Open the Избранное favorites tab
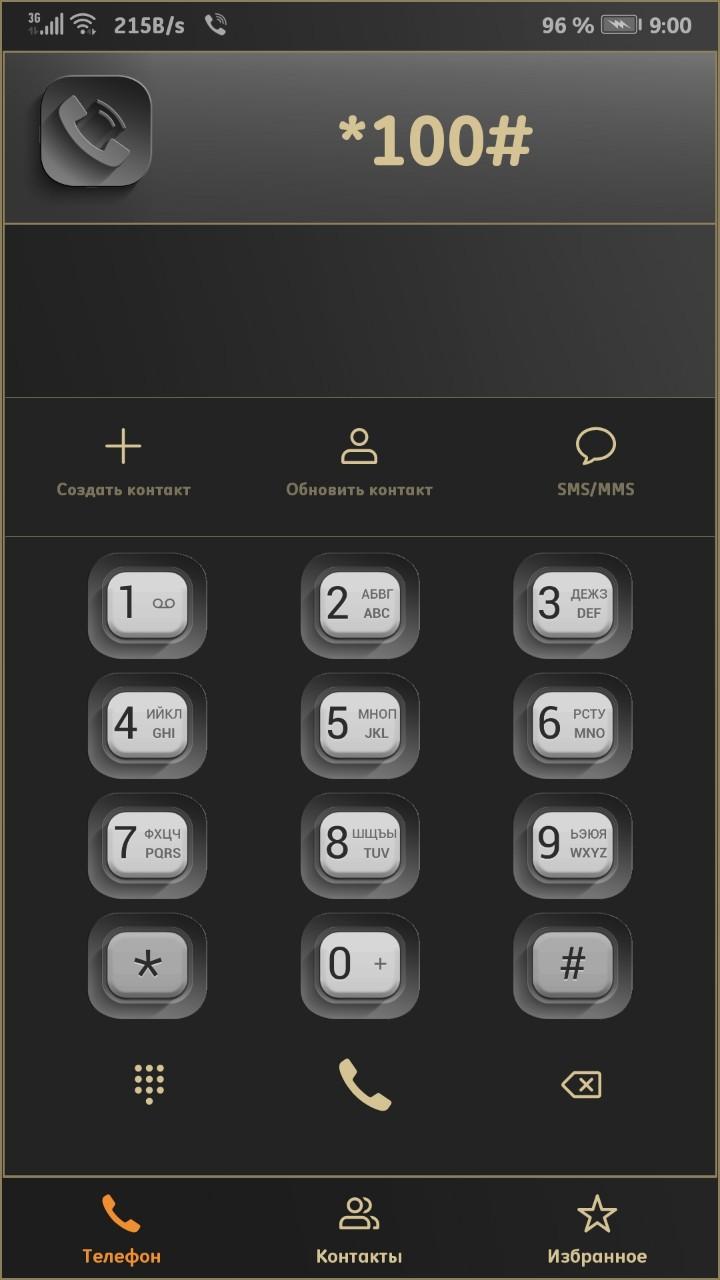720x1280 pixels. [597, 1230]
